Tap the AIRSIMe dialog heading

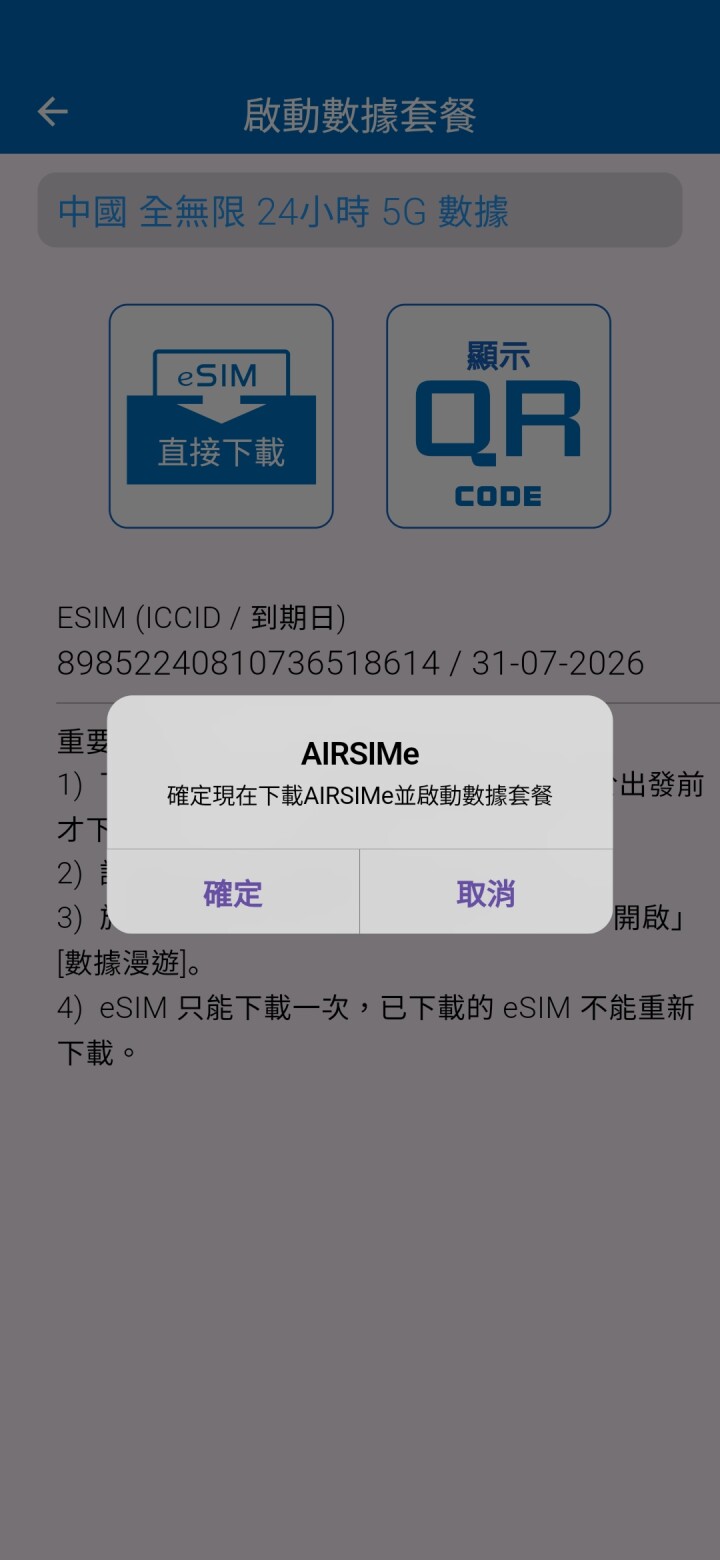(359, 753)
